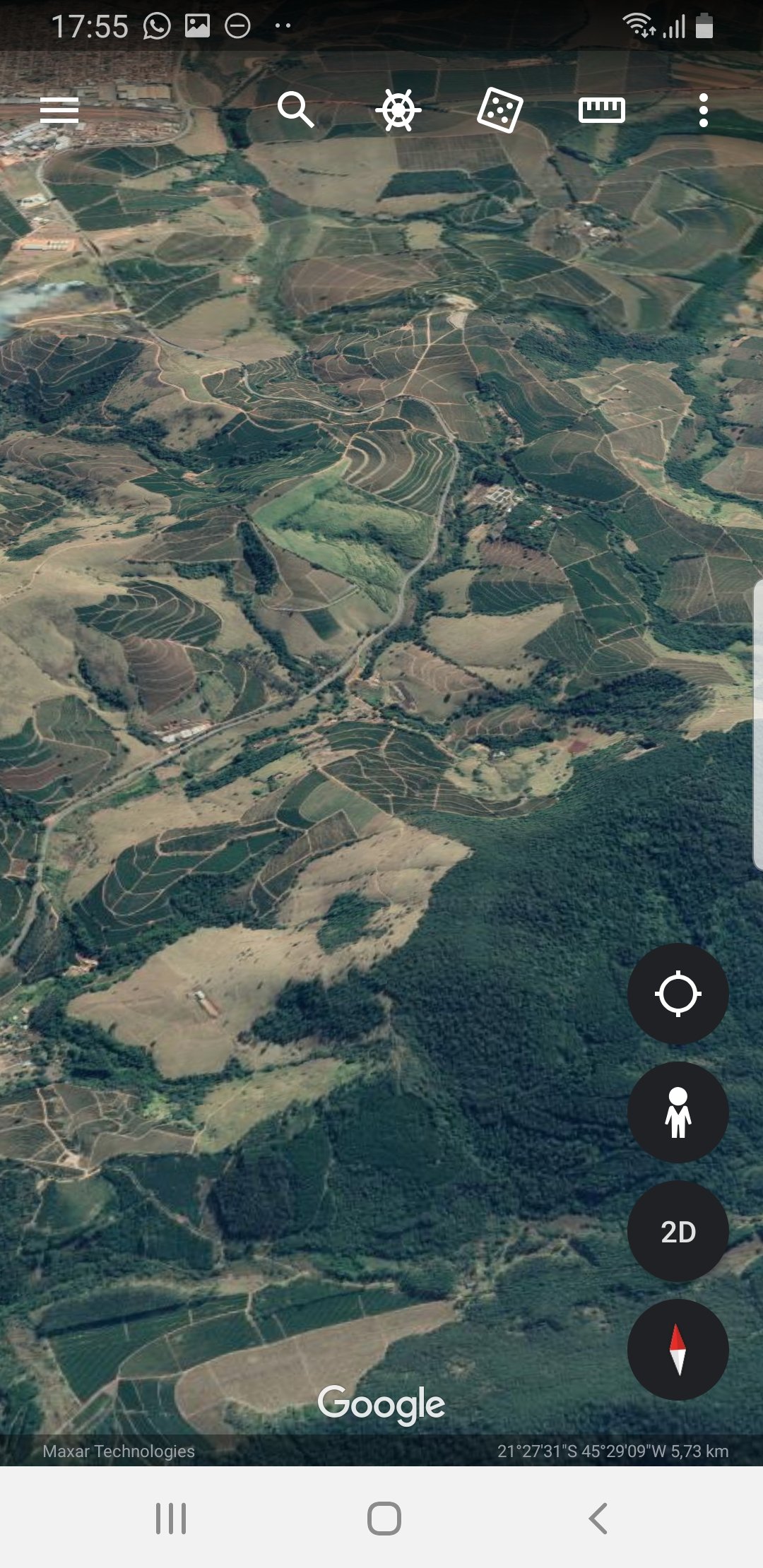Open Voyager ship wheel icon
Screen dimensions: 763x1568
(x=398, y=110)
